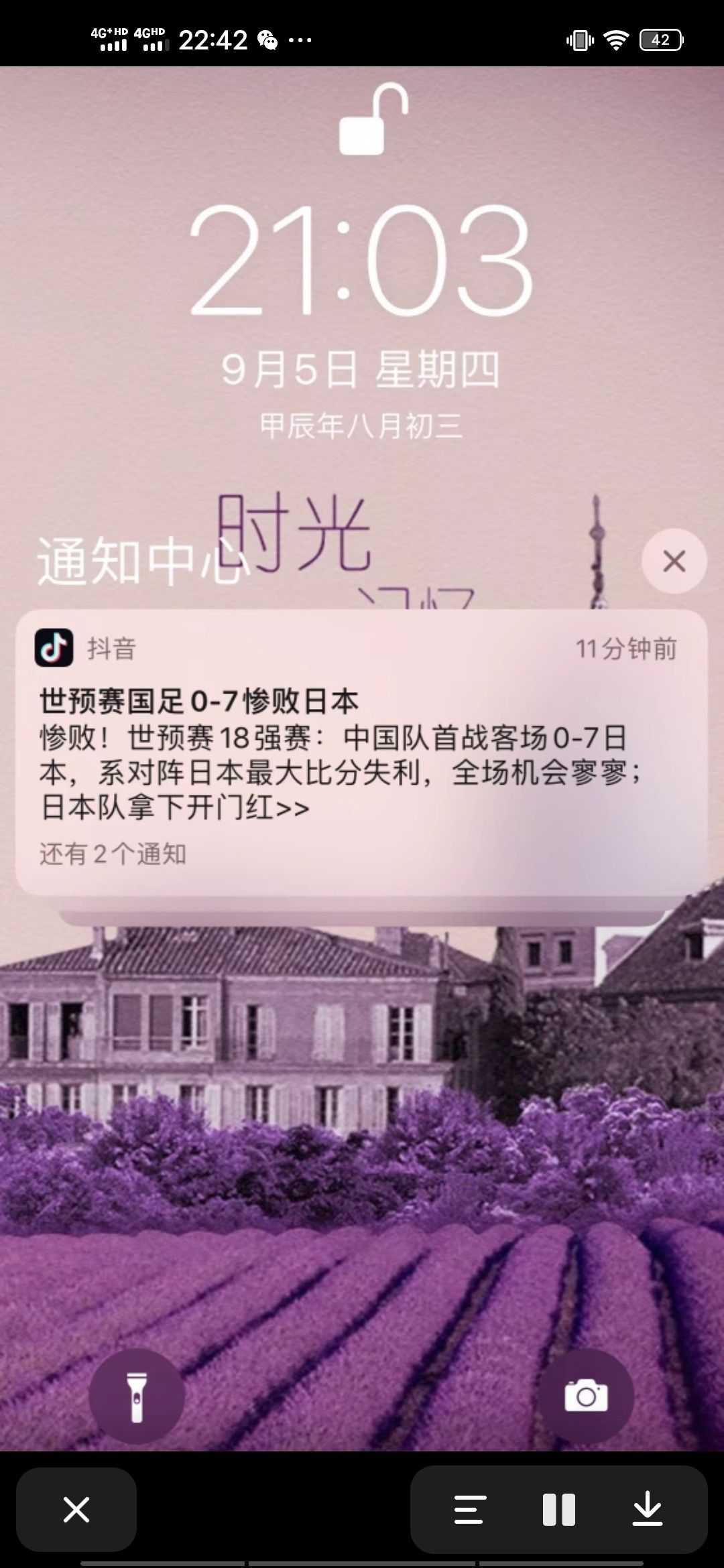Image resolution: width=724 pixels, height=1568 pixels.
Task: Download this image to the device
Action: tap(648, 1510)
